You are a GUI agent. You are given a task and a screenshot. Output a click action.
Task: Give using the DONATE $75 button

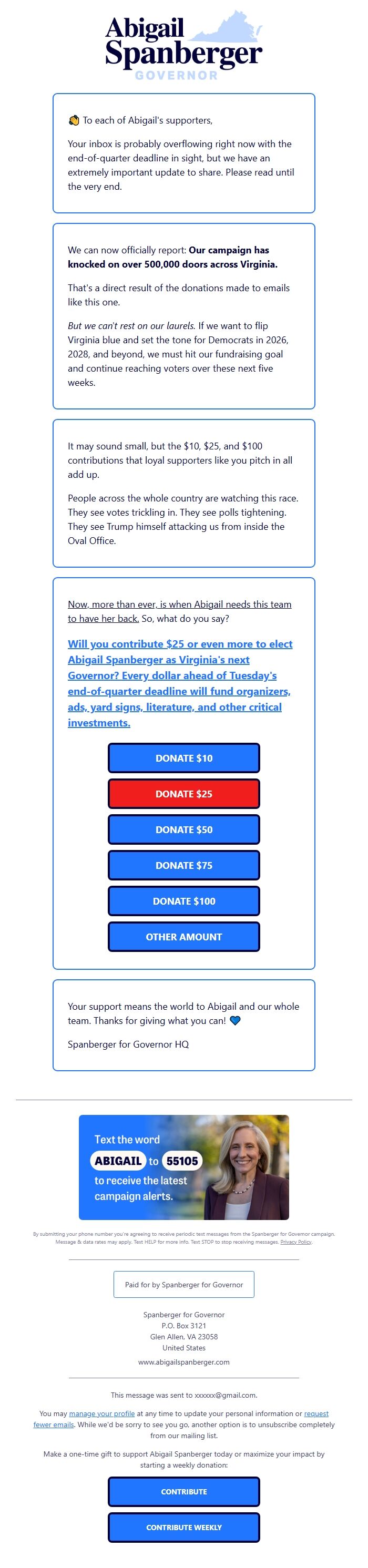coord(183,865)
